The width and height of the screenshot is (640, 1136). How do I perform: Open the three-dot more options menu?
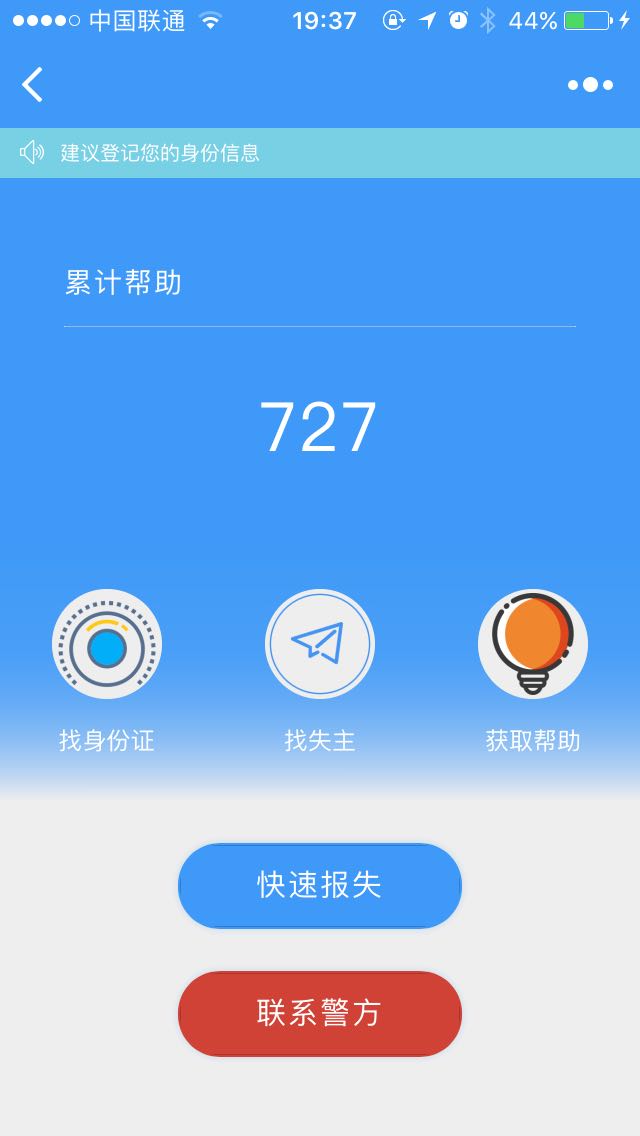coord(590,85)
